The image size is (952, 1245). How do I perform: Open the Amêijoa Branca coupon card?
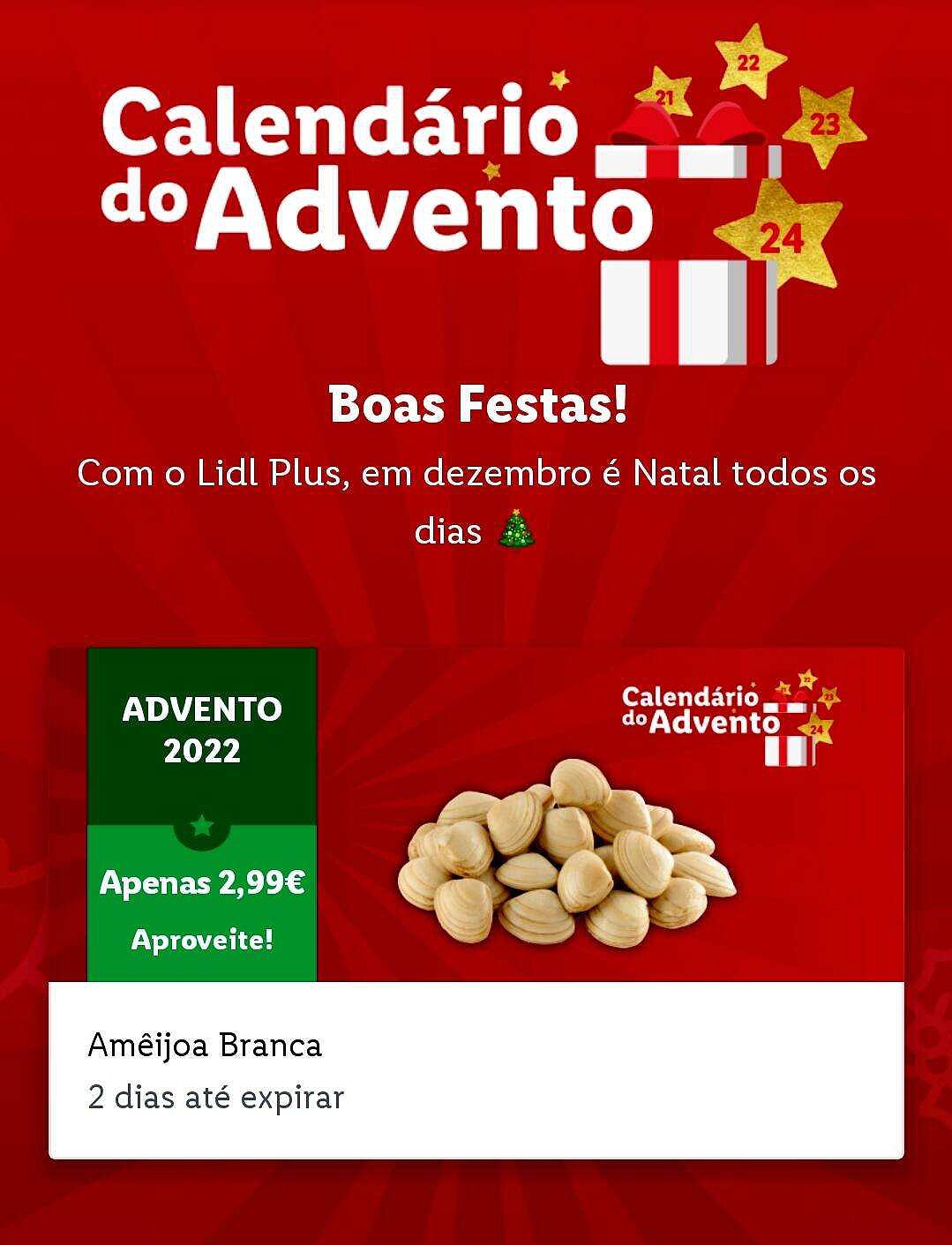[x=476, y=902]
